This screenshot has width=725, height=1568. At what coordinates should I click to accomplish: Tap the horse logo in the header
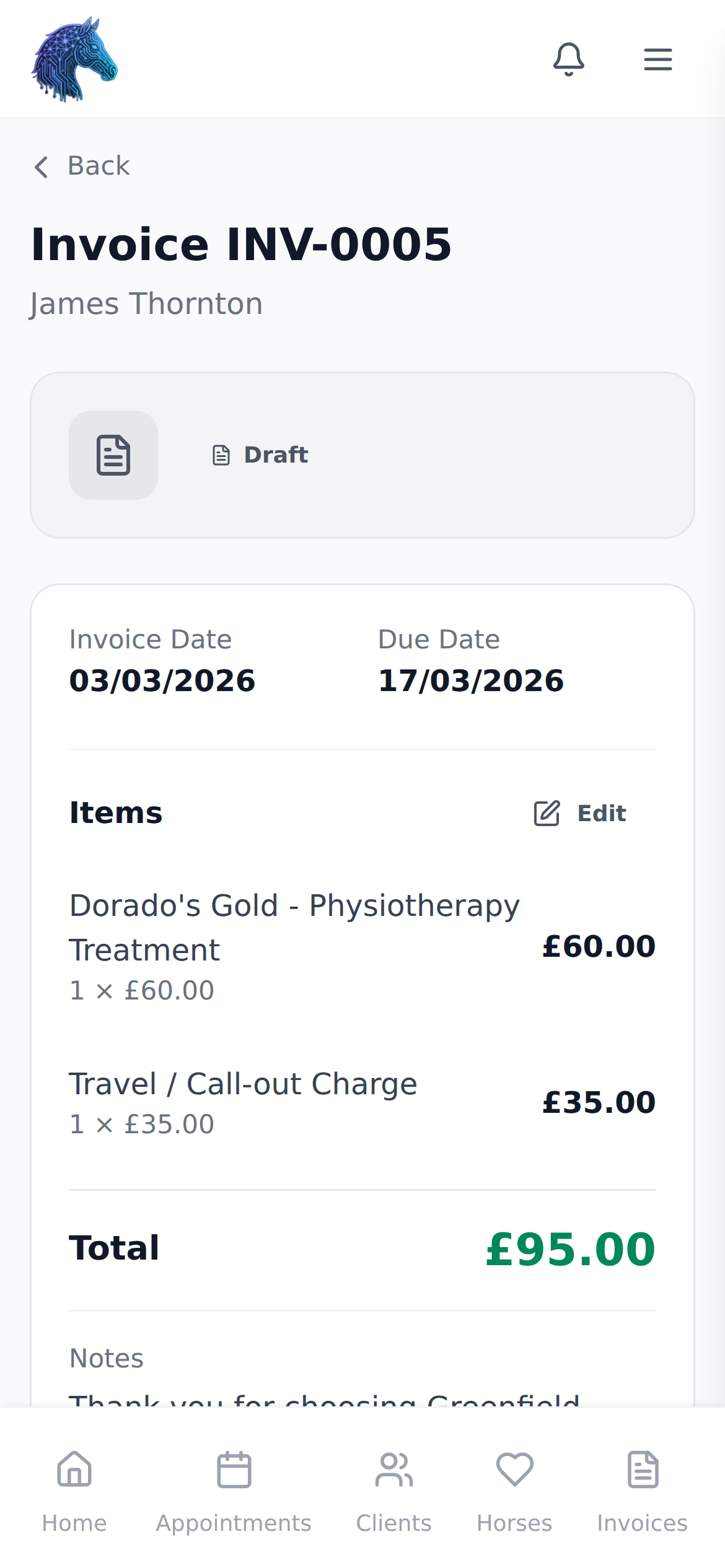pos(74,58)
